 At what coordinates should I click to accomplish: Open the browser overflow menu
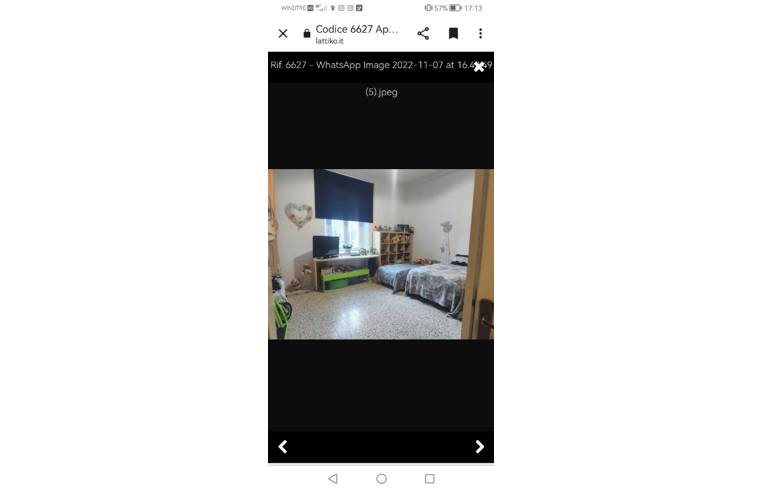(480, 33)
